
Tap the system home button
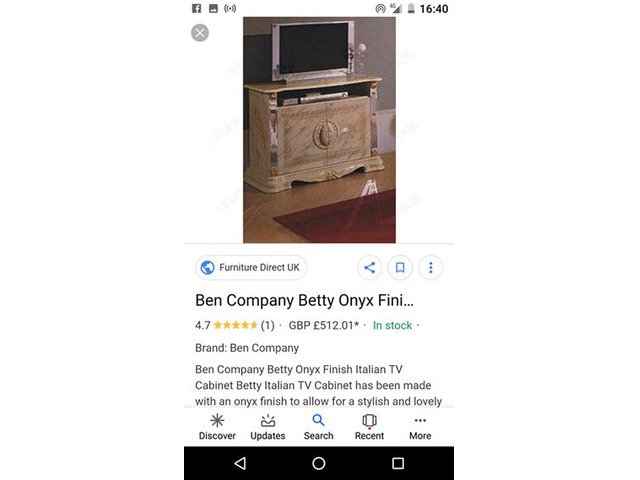(319, 463)
